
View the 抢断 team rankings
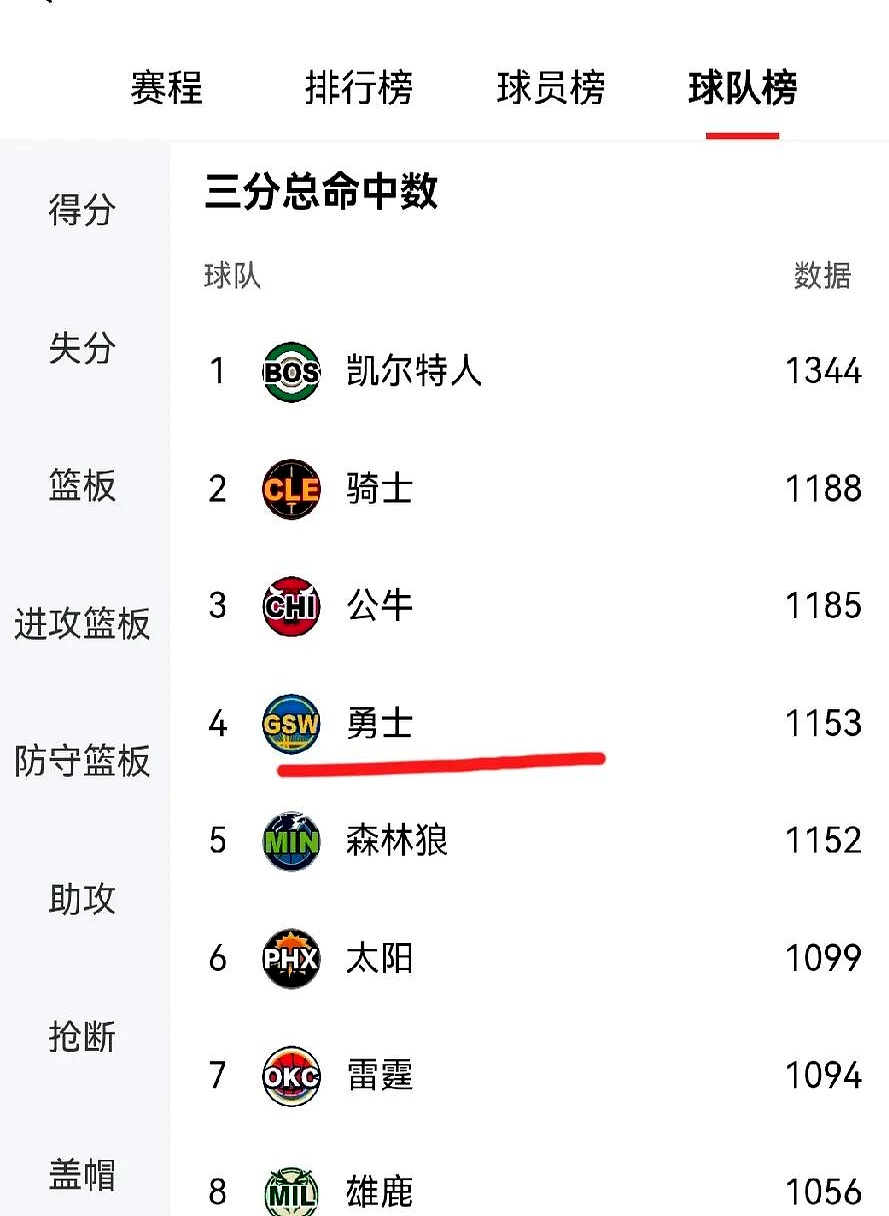(x=82, y=1037)
